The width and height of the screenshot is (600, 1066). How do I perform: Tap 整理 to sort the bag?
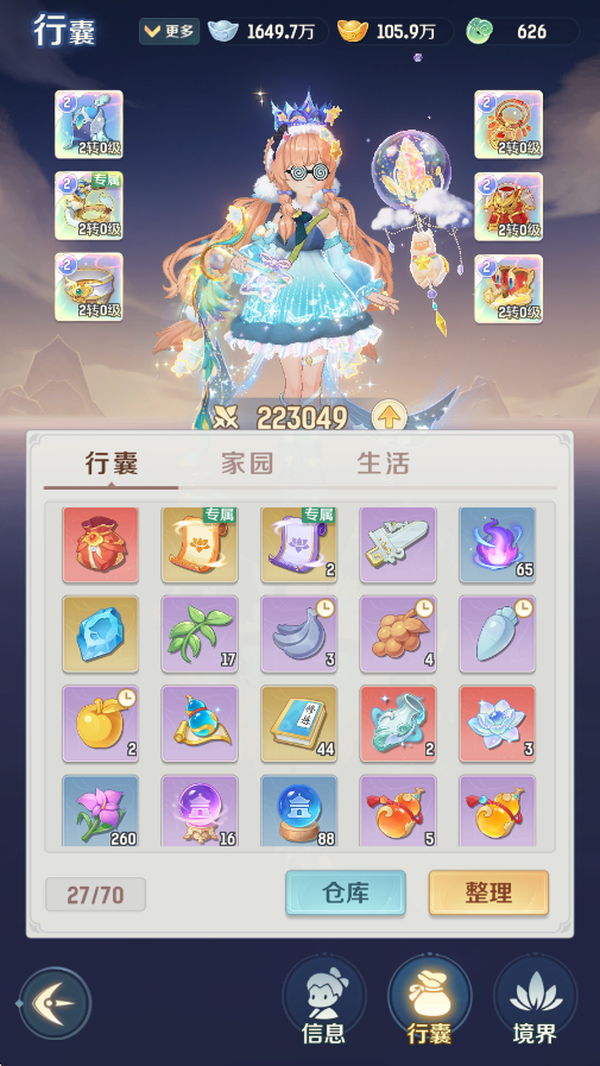pyautogui.click(x=489, y=893)
